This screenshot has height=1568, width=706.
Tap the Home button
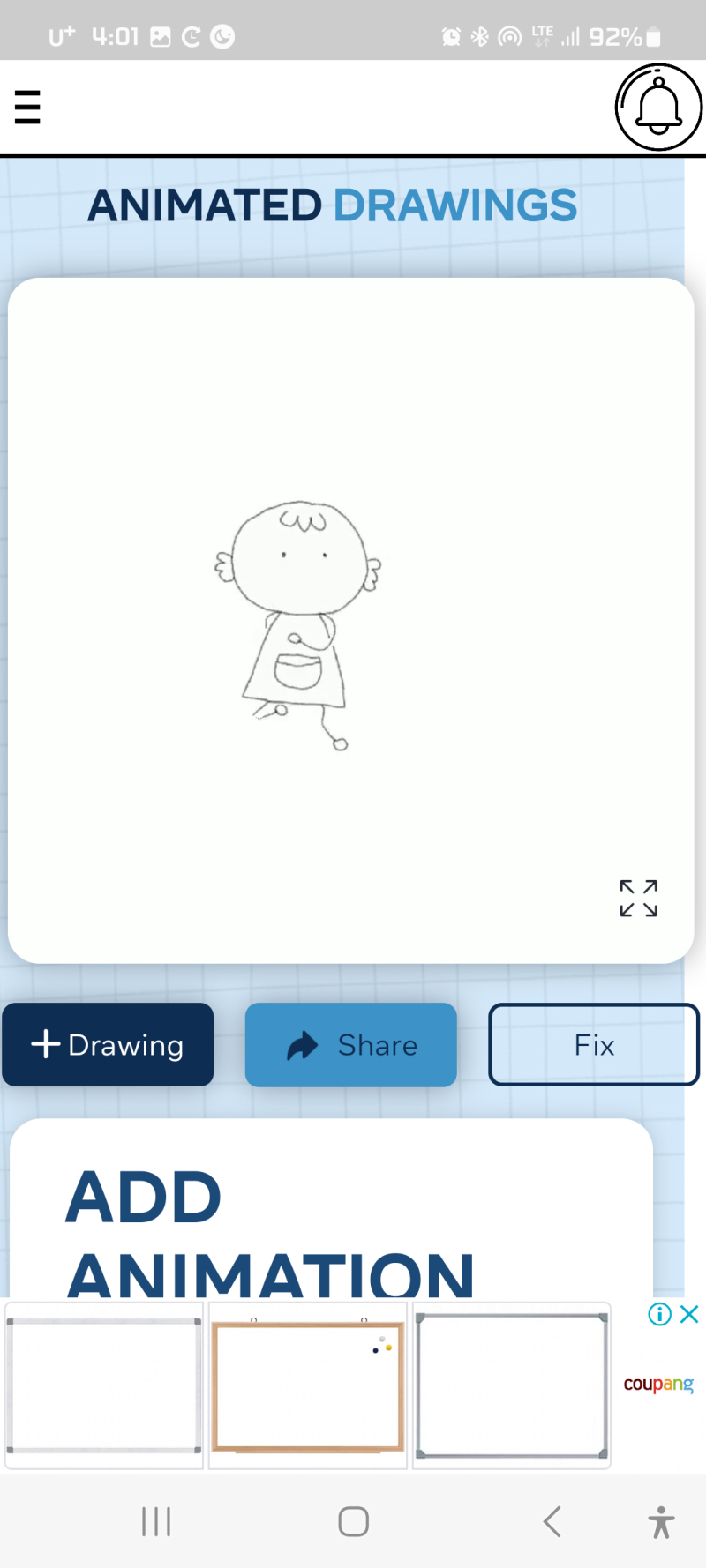(x=353, y=1520)
